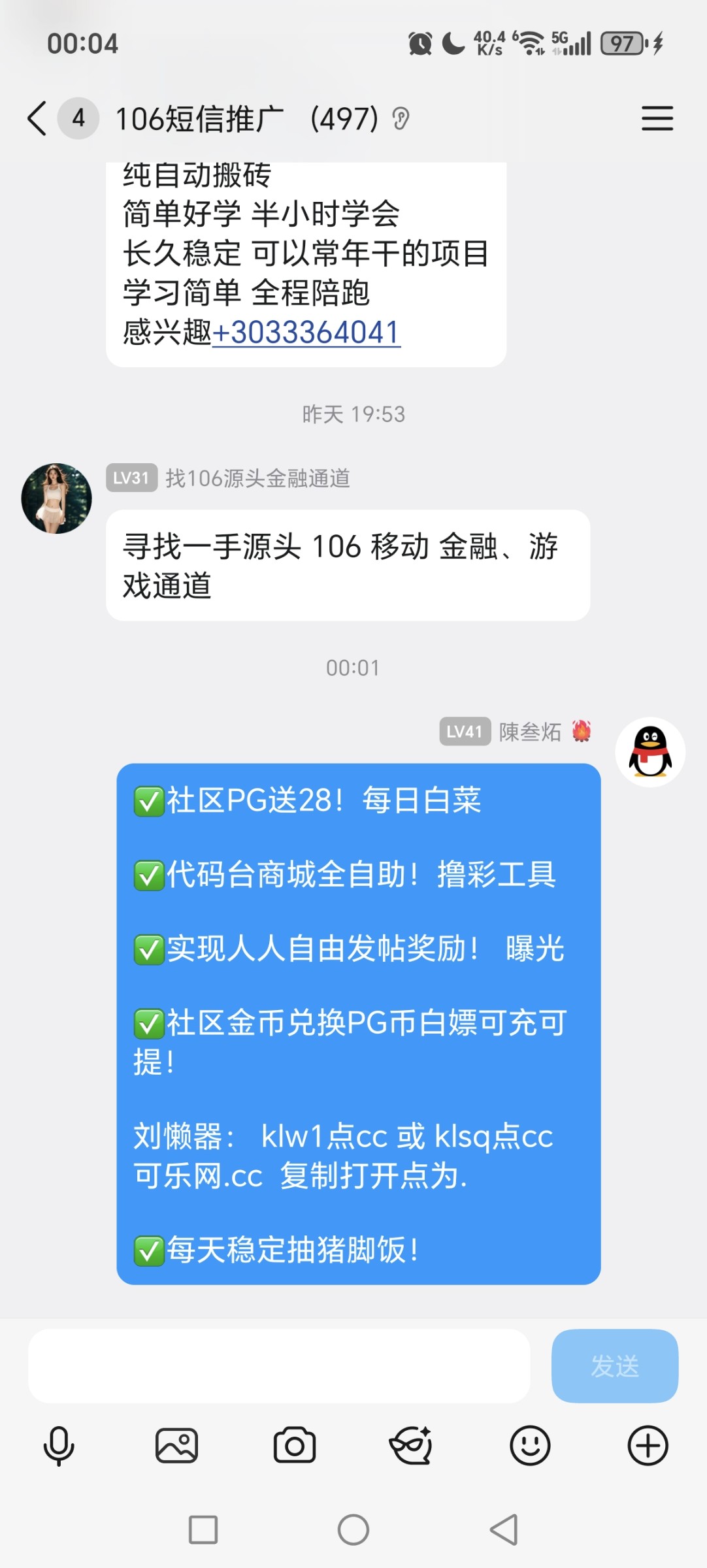The height and width of the screenshot is (1568, 707).
Task: Tap the battery indicator showing 97
Action: coord(622,42)
